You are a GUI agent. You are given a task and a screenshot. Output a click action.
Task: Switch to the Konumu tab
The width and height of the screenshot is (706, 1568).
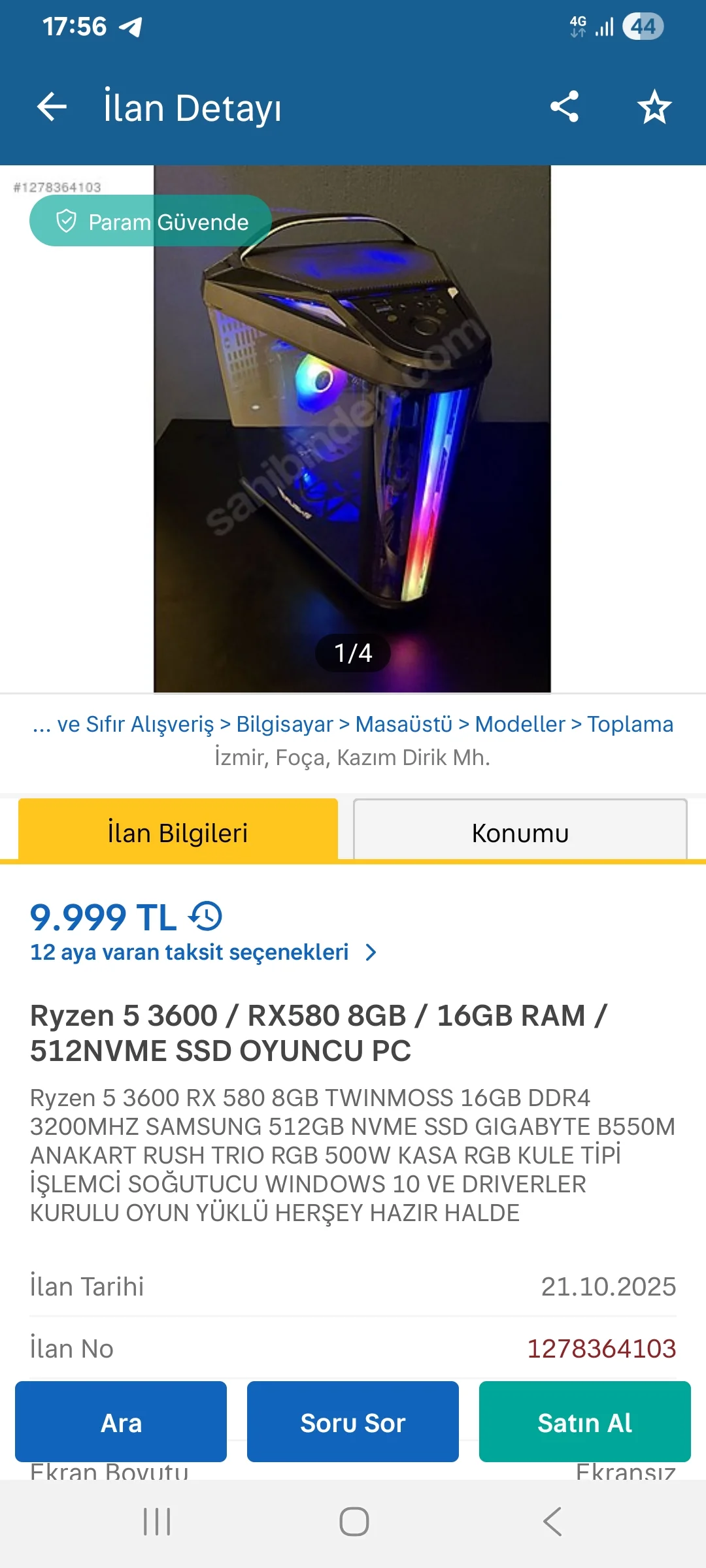coord(520,832)
